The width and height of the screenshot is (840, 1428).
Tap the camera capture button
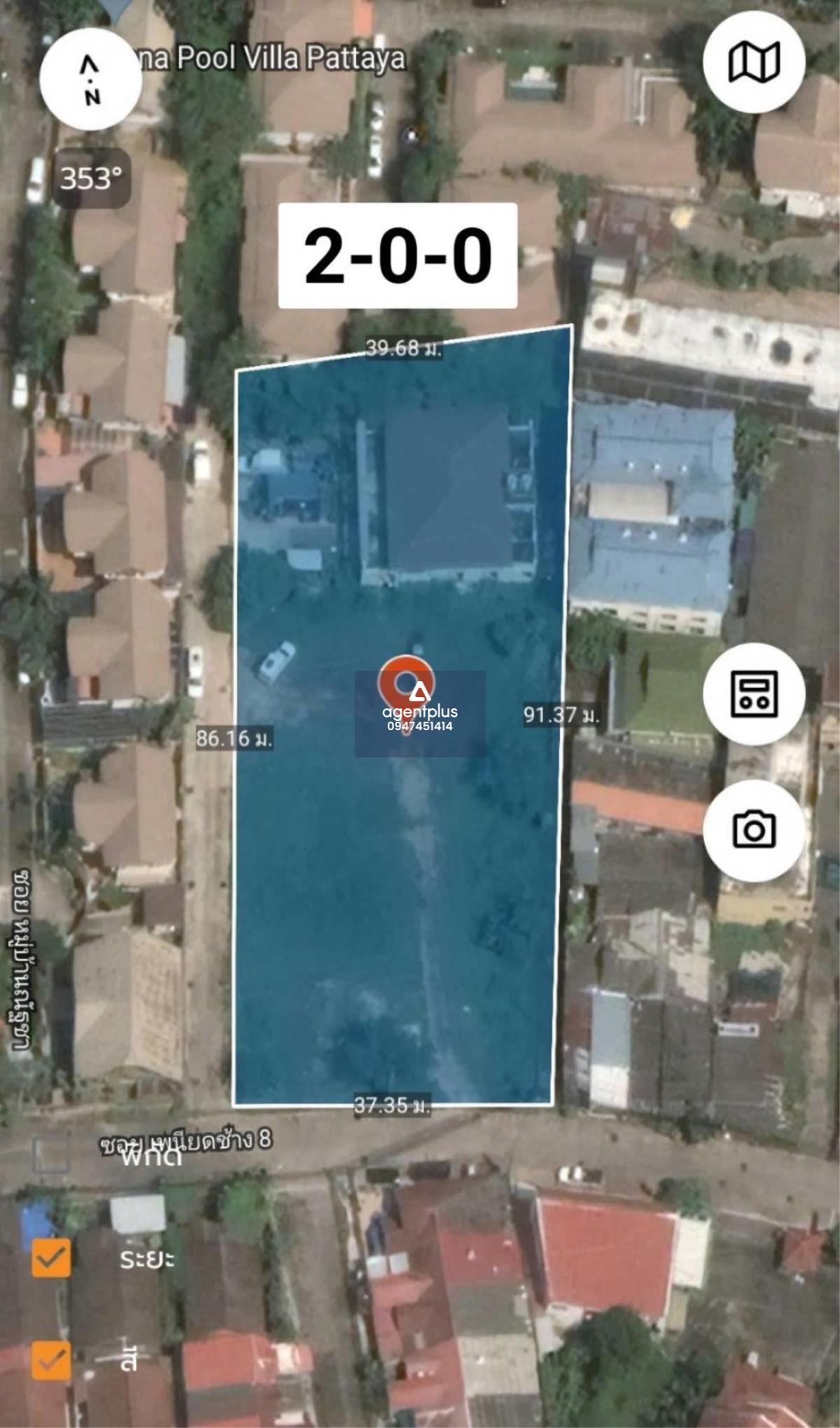click(x=754, y=830)
